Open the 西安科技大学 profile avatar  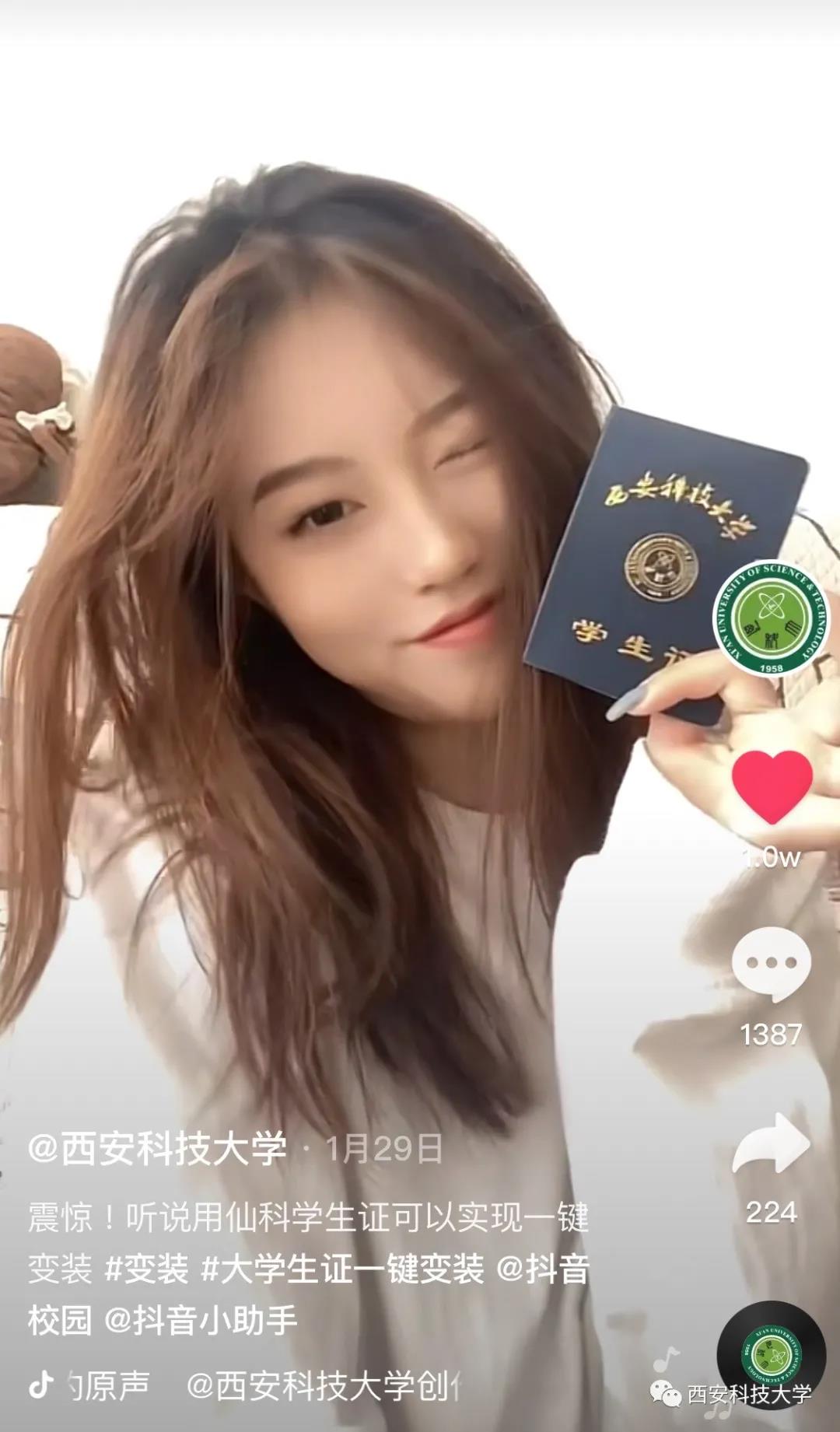pyautogui.click(x=772, y=617)
